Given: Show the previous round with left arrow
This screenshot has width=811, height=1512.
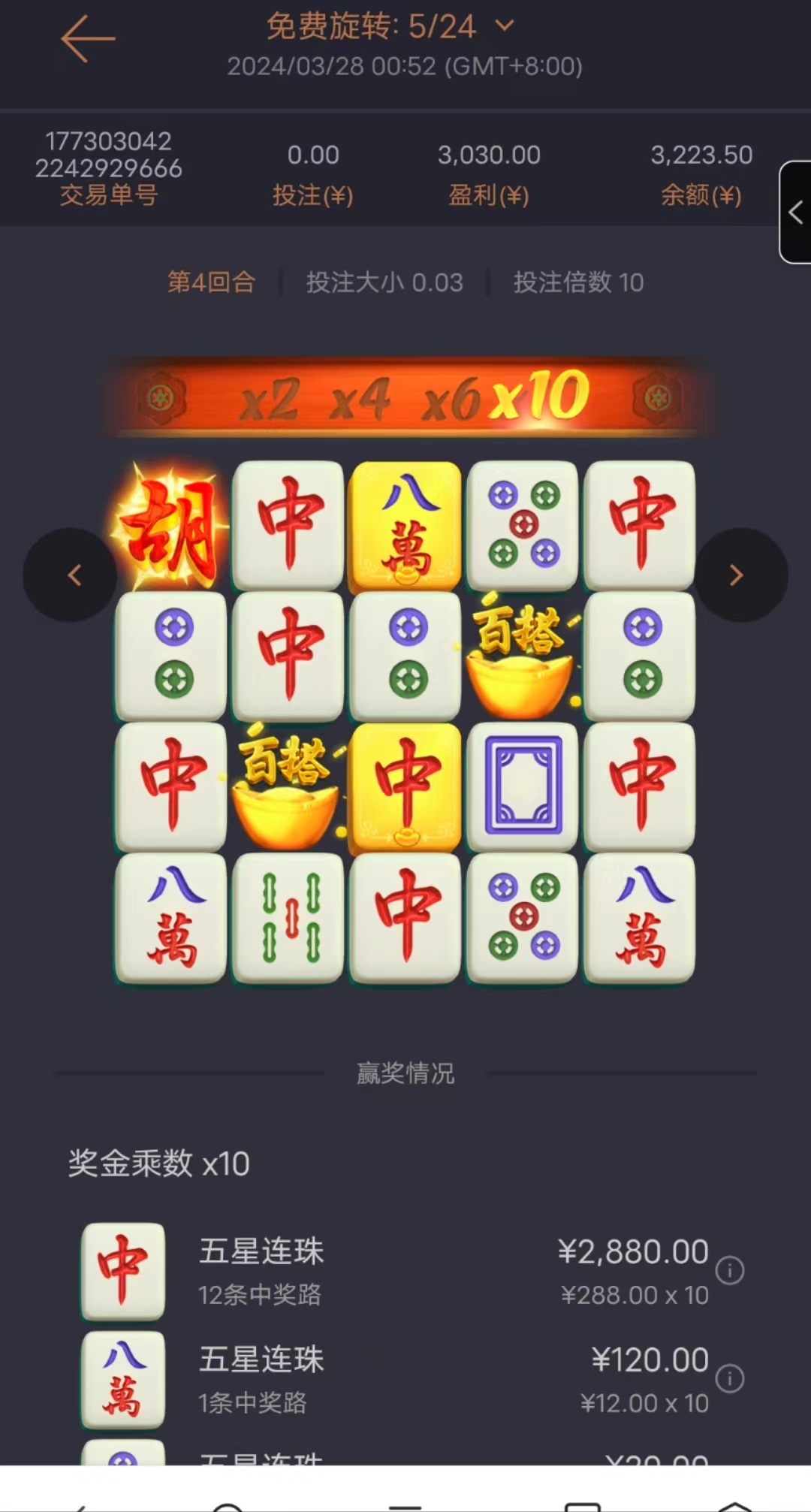Looking at the screenshot, I should (x=74, y=575).
